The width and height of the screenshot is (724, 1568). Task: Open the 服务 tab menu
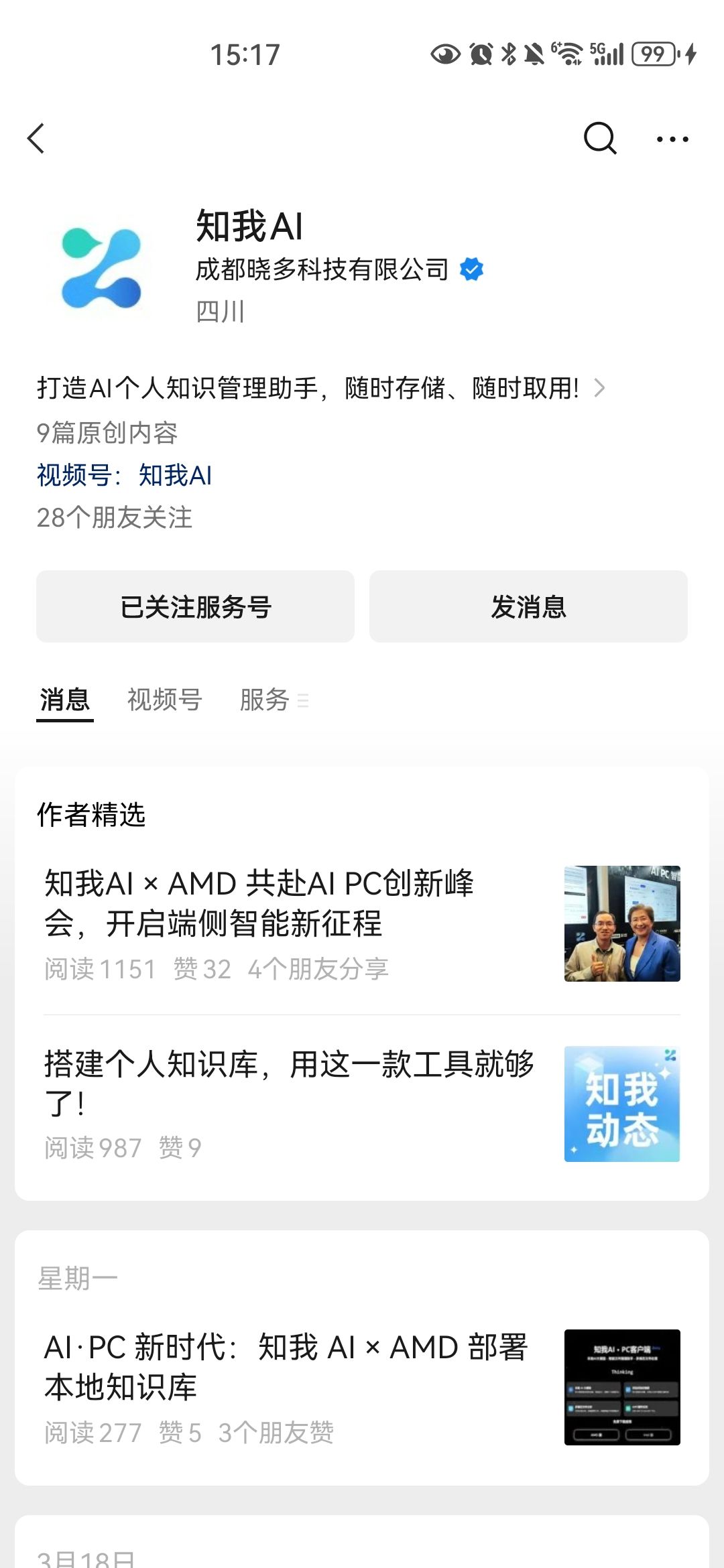(x=274, y=700)
